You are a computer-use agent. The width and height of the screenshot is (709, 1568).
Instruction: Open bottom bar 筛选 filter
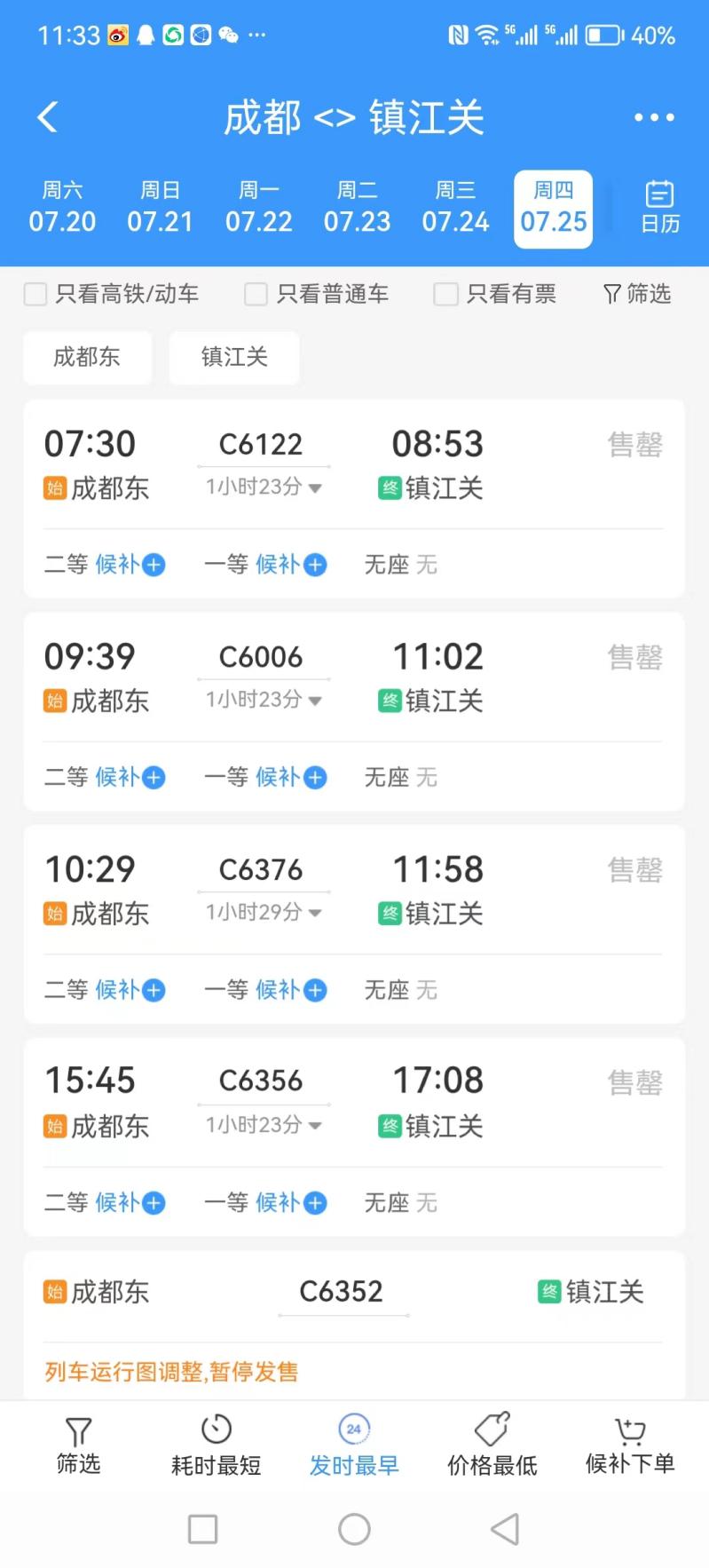[x=78, y=1445]
